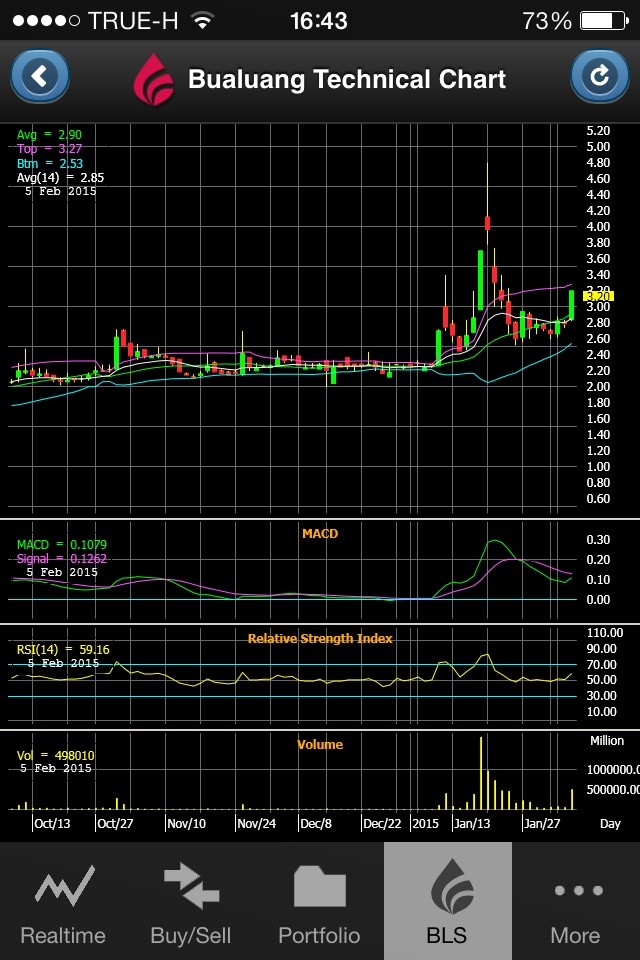640x960 pixels.
Task: Select the BLS tab
Action: (448, 901)
